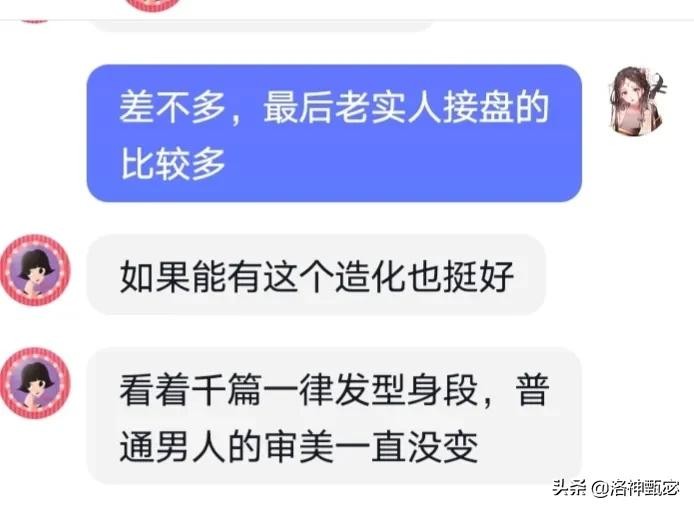Screen dimensions: 694x511
Task: Tap the avatar beside the '看着千篇一律发型身段' message
Action: tap(38, 384)
